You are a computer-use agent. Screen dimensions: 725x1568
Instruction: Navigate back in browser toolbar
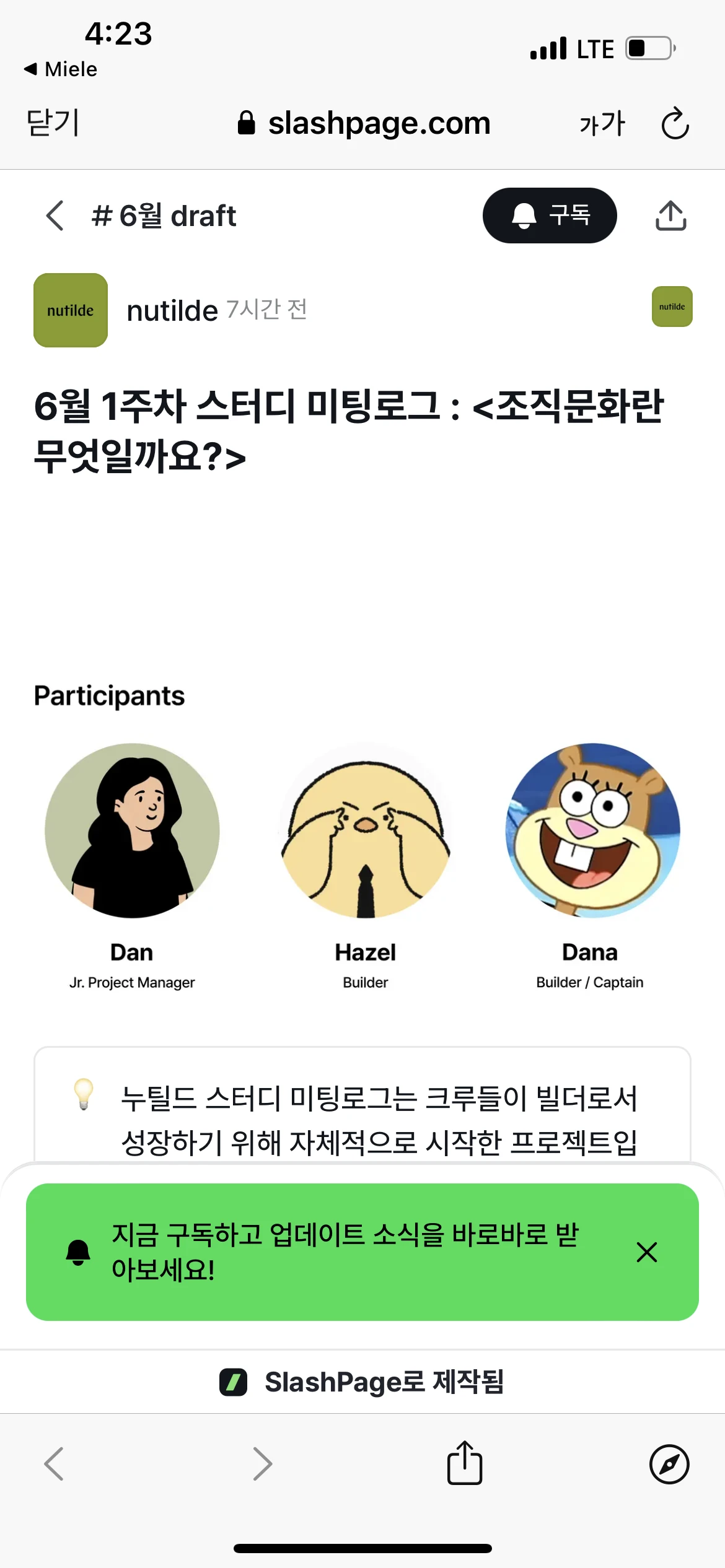tap(55, 1464)
